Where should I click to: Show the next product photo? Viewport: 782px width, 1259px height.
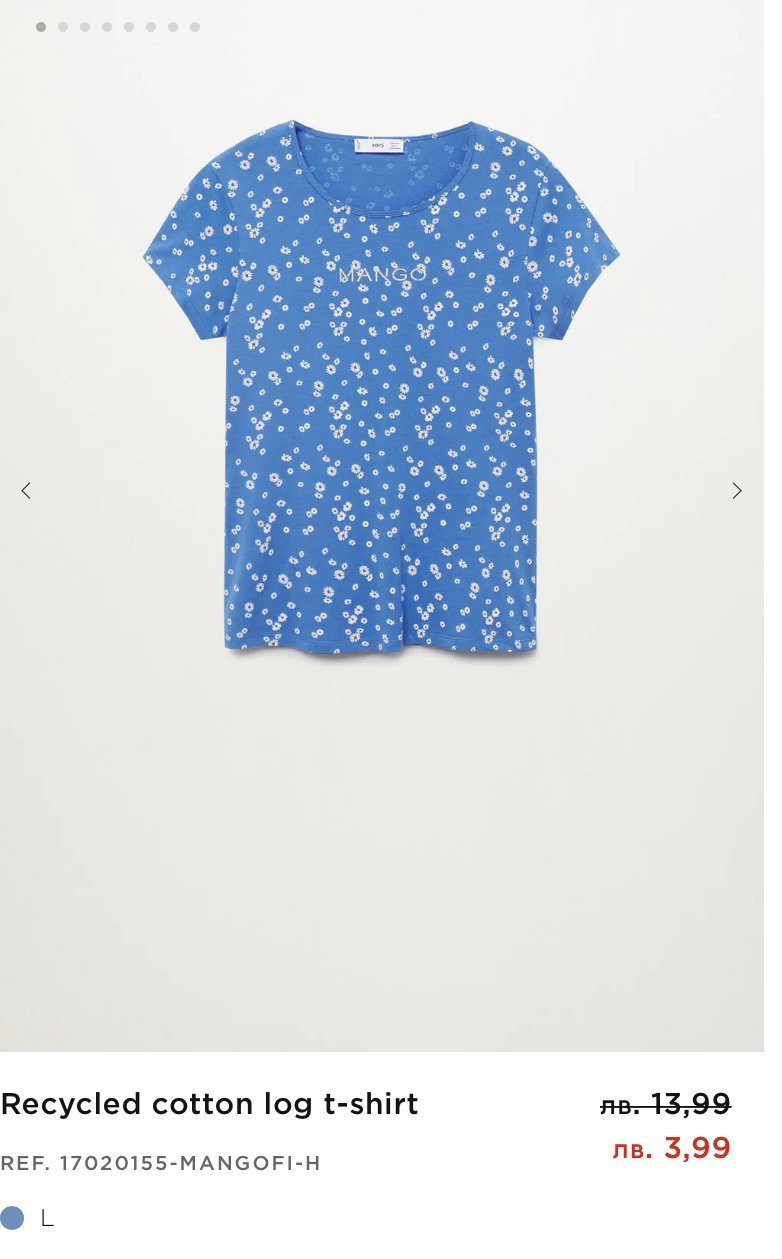point(737,491)
